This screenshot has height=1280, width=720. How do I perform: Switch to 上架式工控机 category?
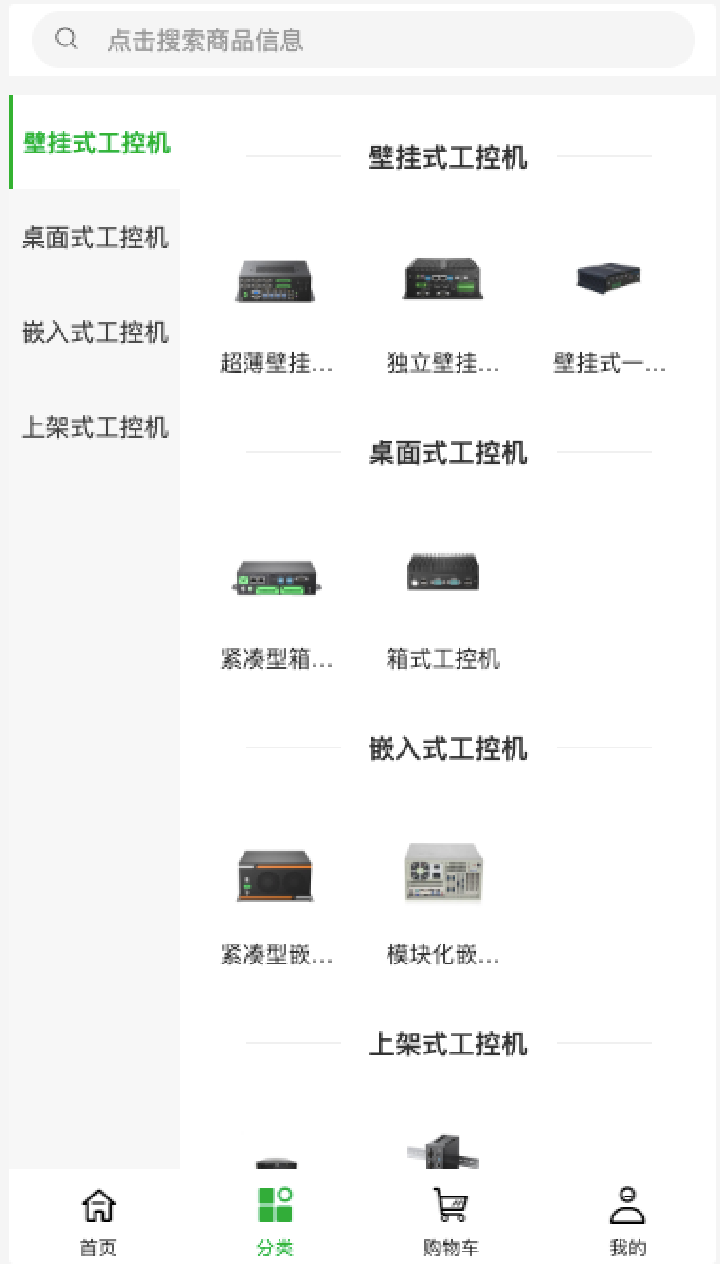[x=93, y=428]
